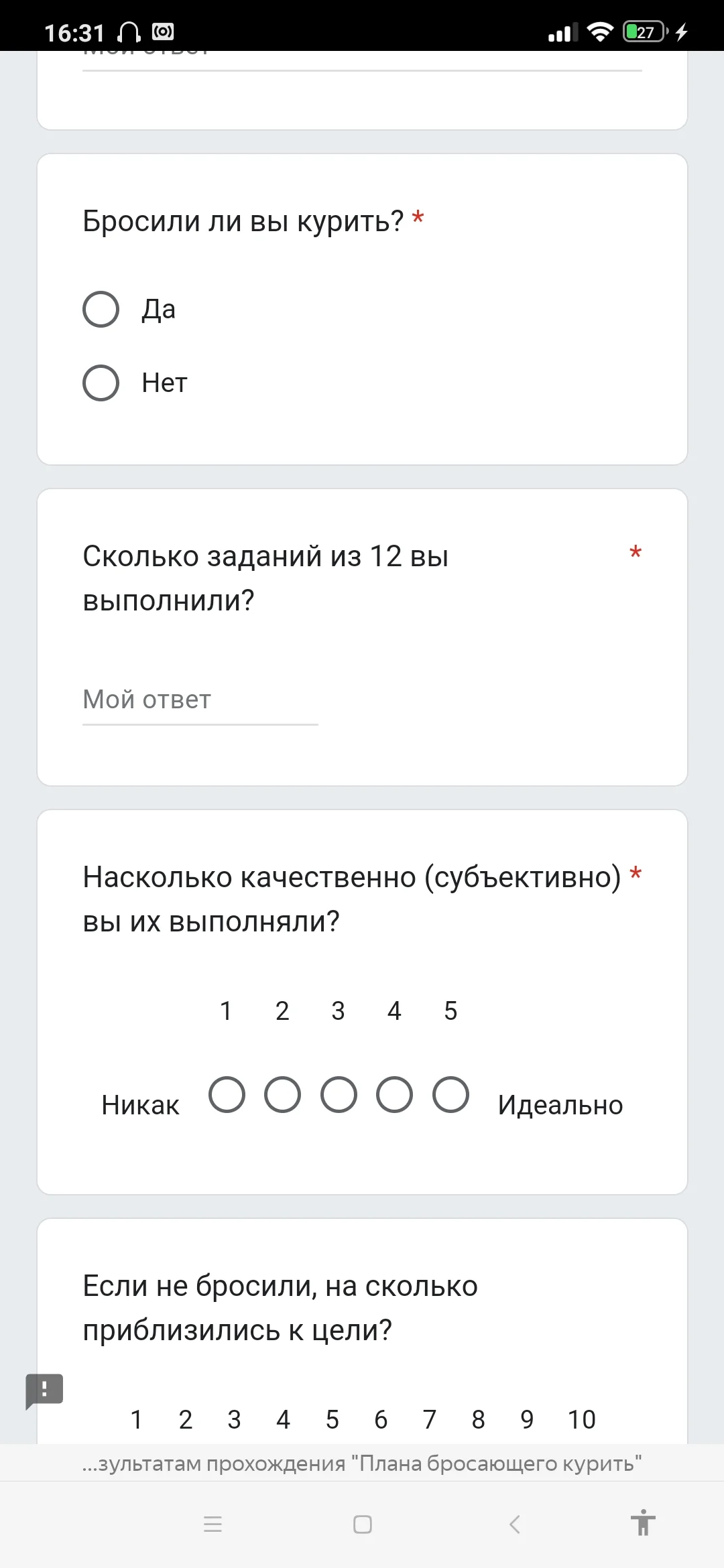
Task: Tap the clock showing 16:31
Action: click(76, 30)
